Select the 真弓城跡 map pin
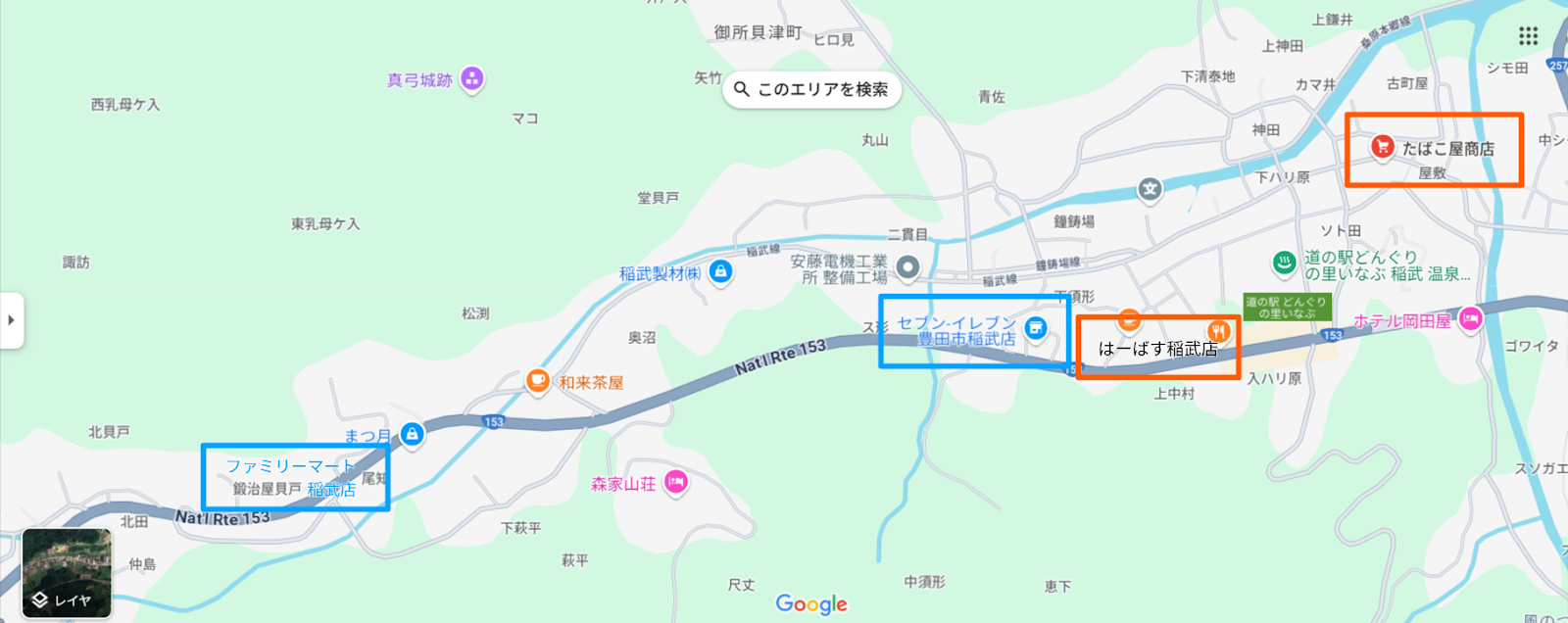The width and height of the screenshot is (1568, 623). [x=472, y=78]
